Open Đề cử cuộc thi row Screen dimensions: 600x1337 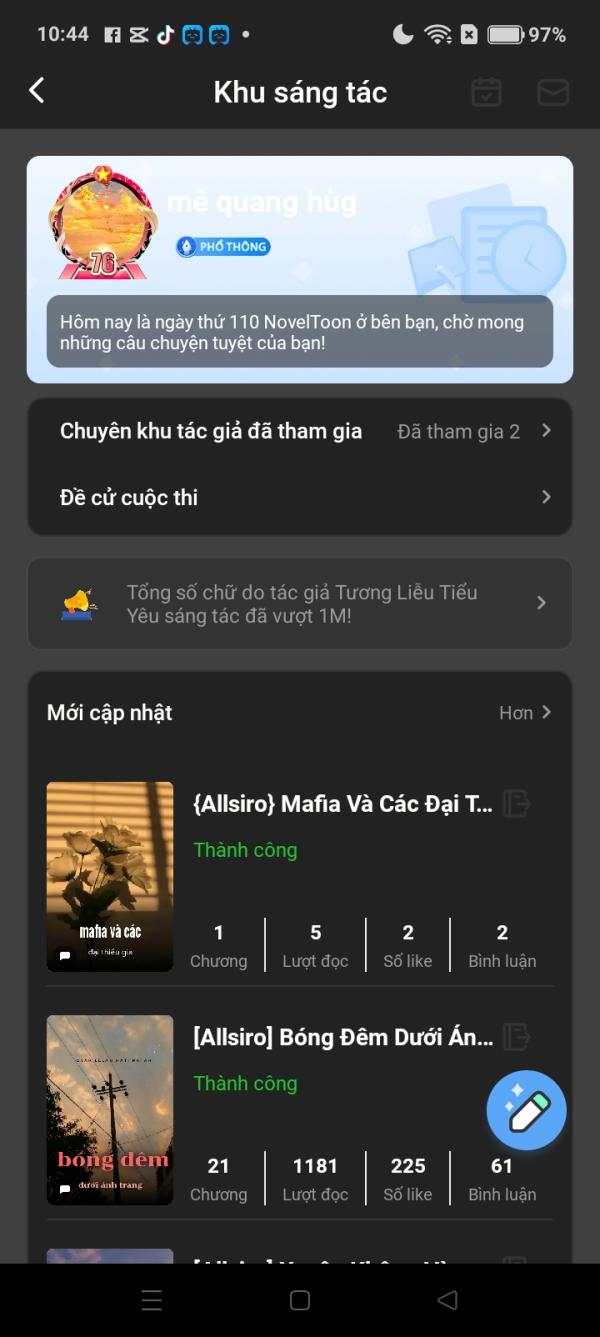(x=300, y=497)
